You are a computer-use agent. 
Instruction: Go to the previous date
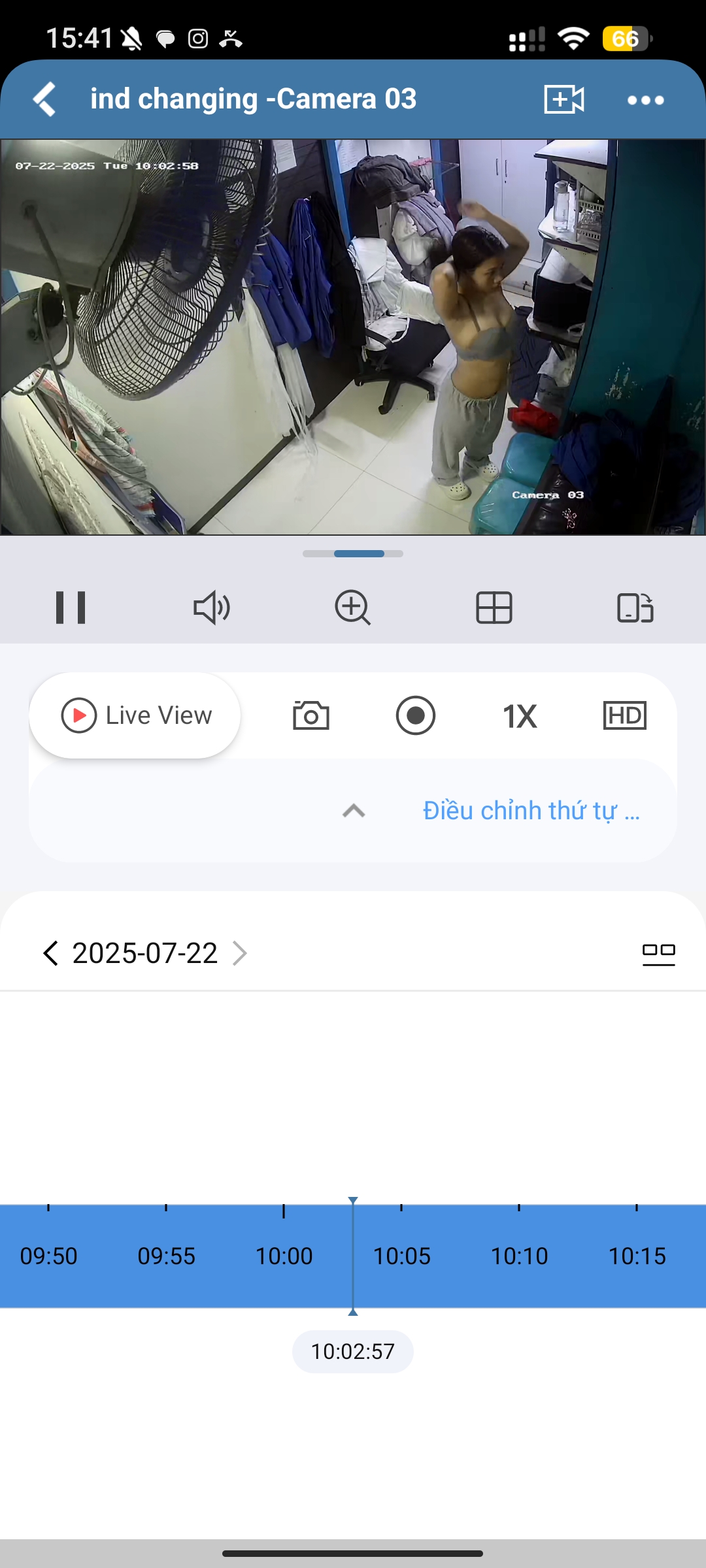pos(50,953)
